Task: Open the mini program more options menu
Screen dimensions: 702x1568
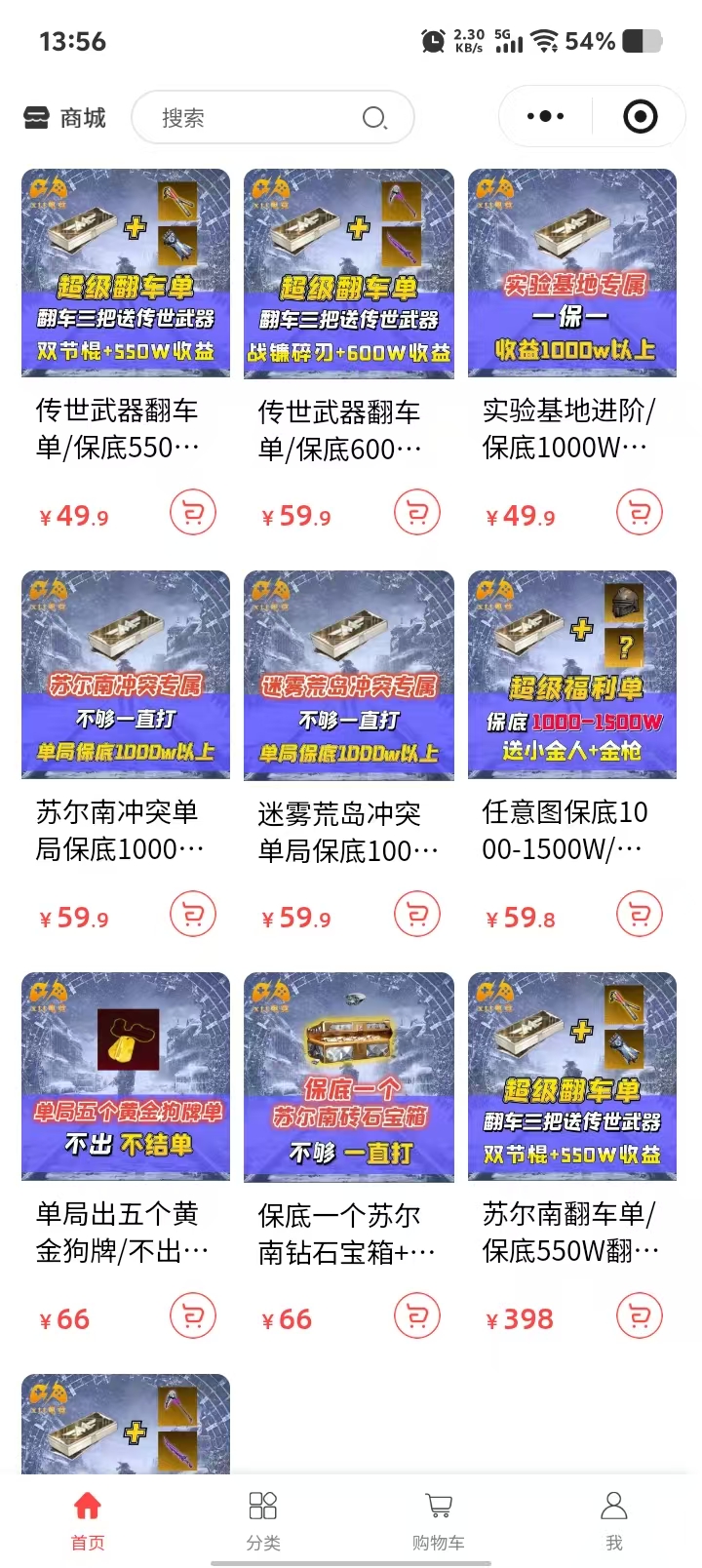Action: [x=545, y=117]
